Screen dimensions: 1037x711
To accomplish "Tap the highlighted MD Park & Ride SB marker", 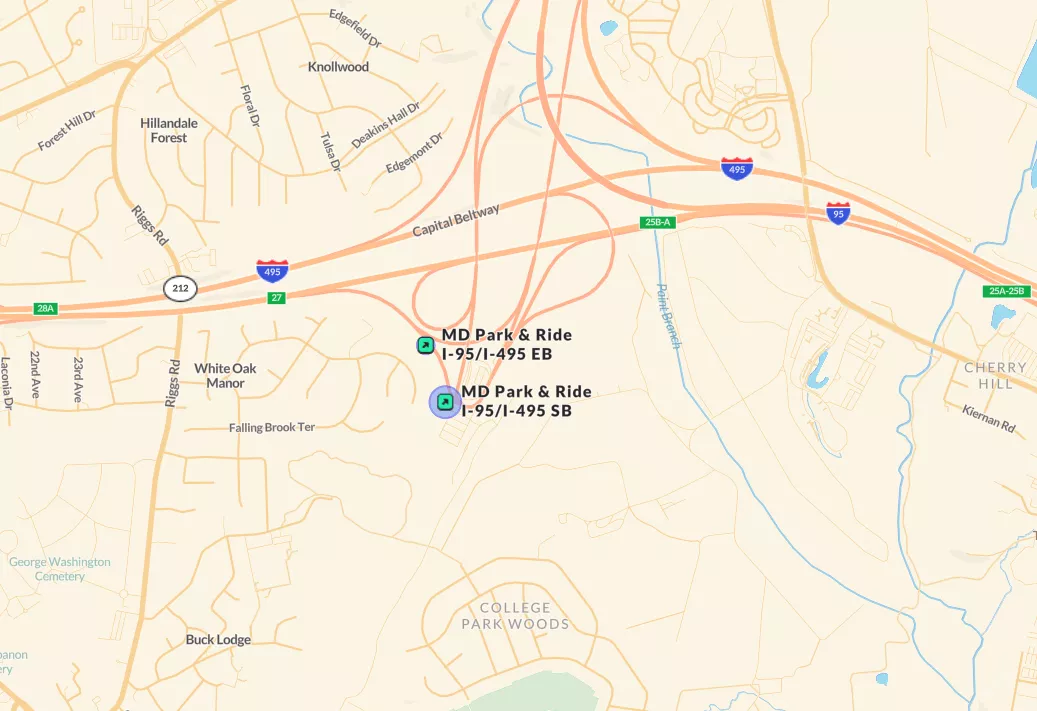I will (446, 402).
